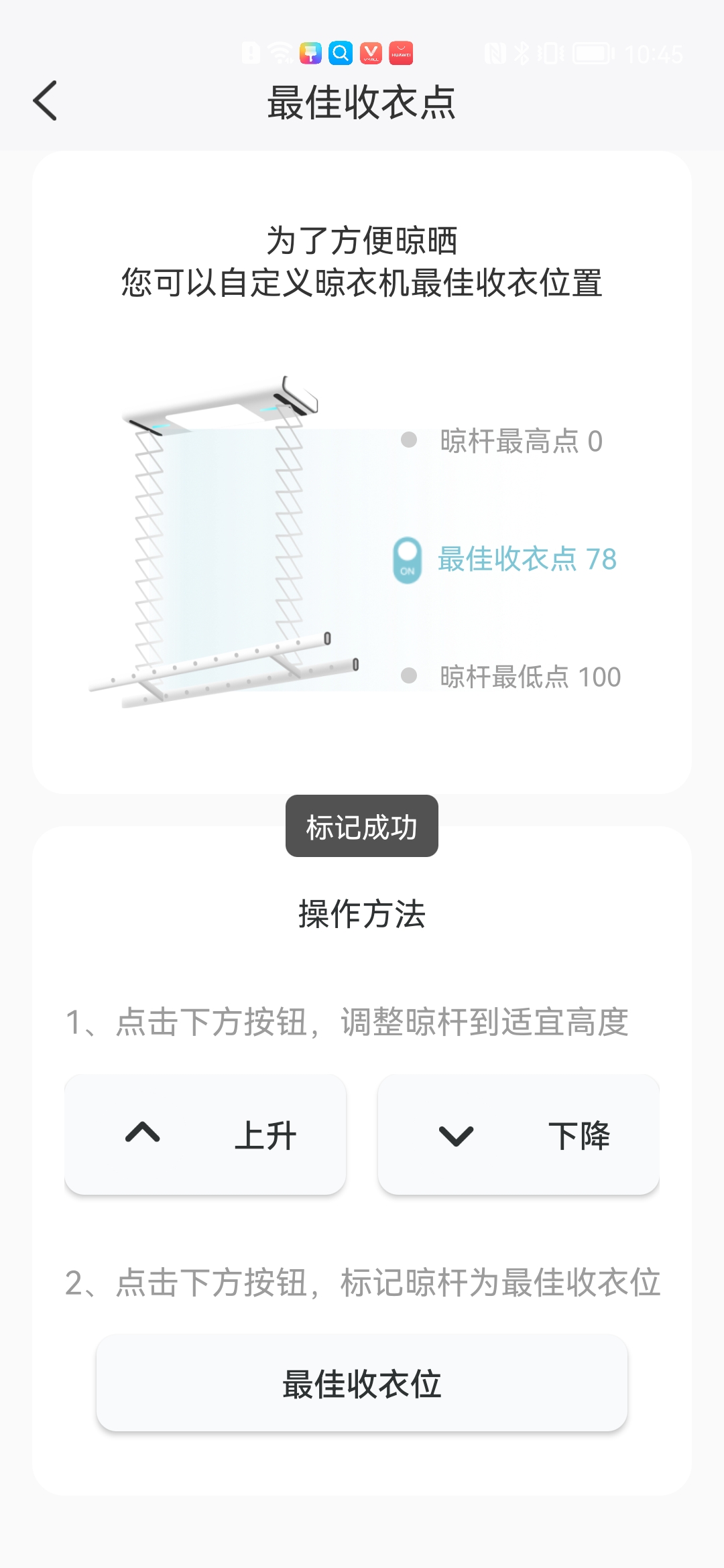Toggle the 最佳收衣点 ON switch
This screenshot has width=724, height=1568.
pyautogui.click(x=407, y=560)
